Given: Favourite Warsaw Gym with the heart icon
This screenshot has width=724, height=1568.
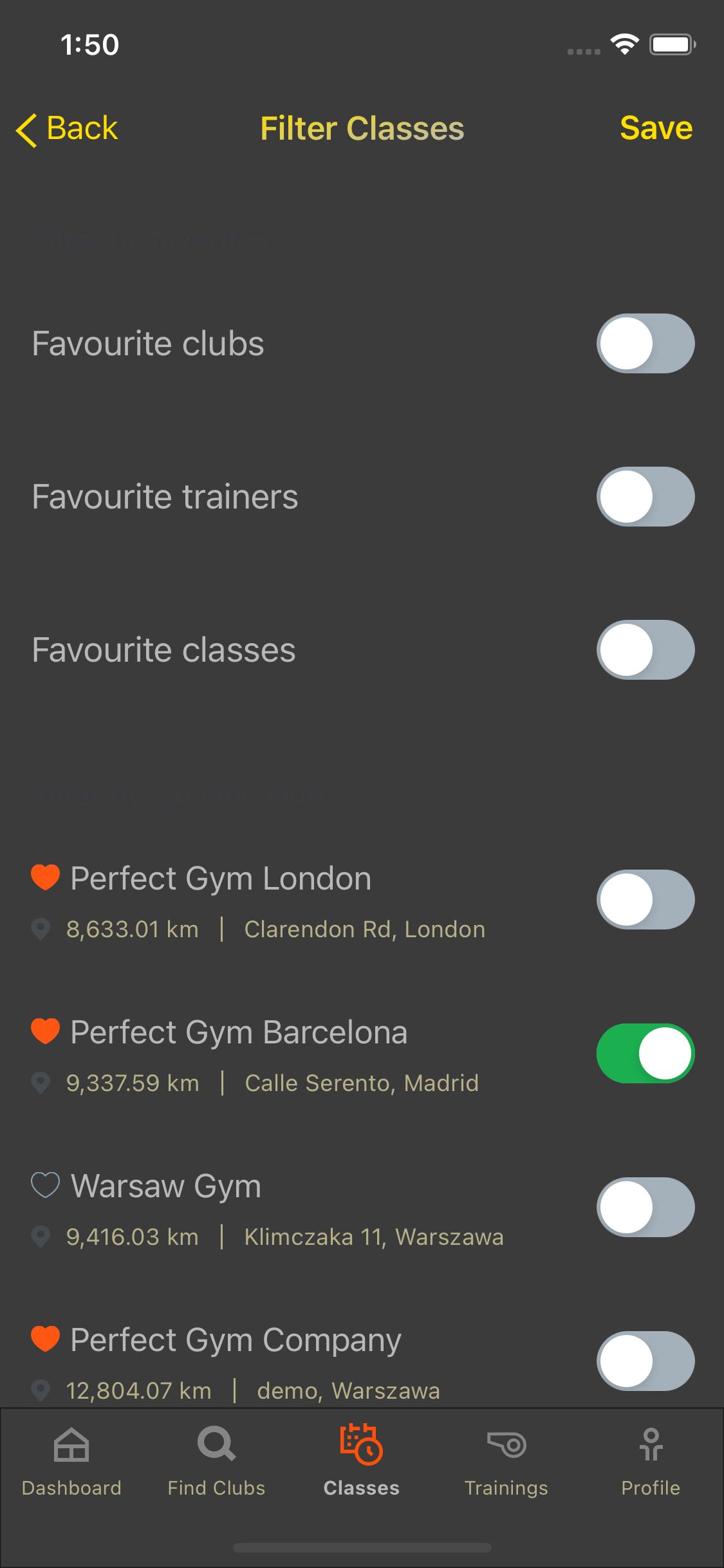Looking at the screenshot, I should click(x=46, y=1186).
